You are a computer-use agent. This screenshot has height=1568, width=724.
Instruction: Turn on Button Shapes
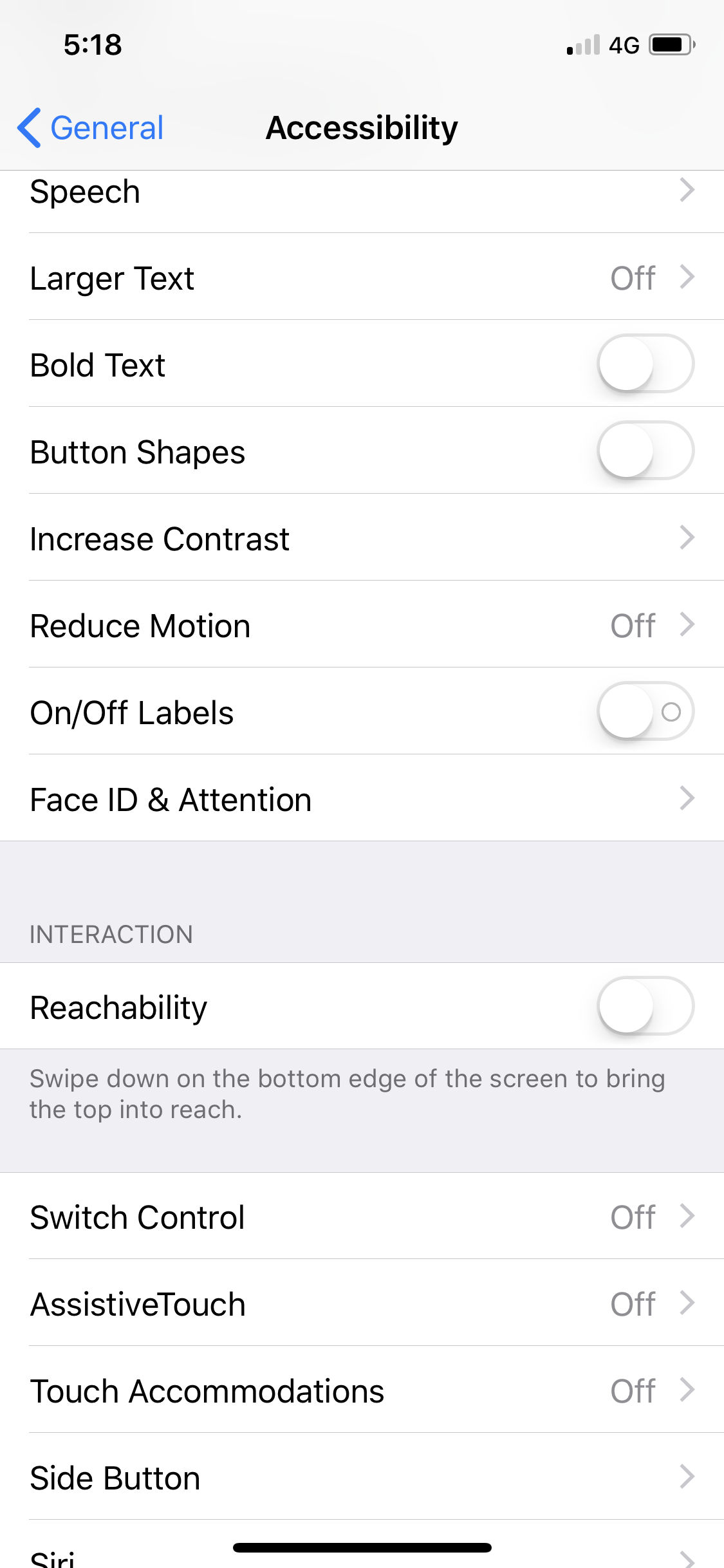tap(645, 451)
